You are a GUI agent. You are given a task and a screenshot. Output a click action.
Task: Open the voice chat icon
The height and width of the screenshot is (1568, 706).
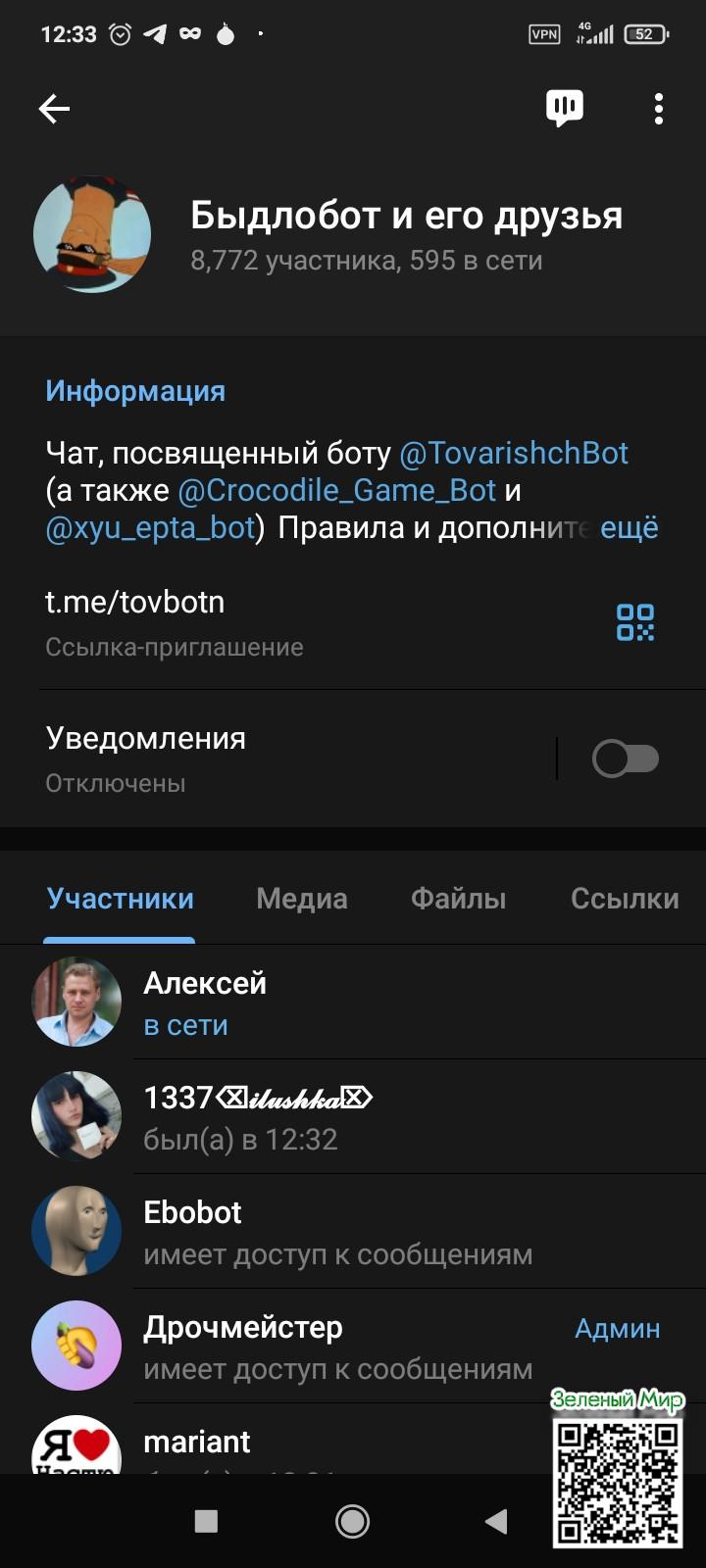[564, 108]
